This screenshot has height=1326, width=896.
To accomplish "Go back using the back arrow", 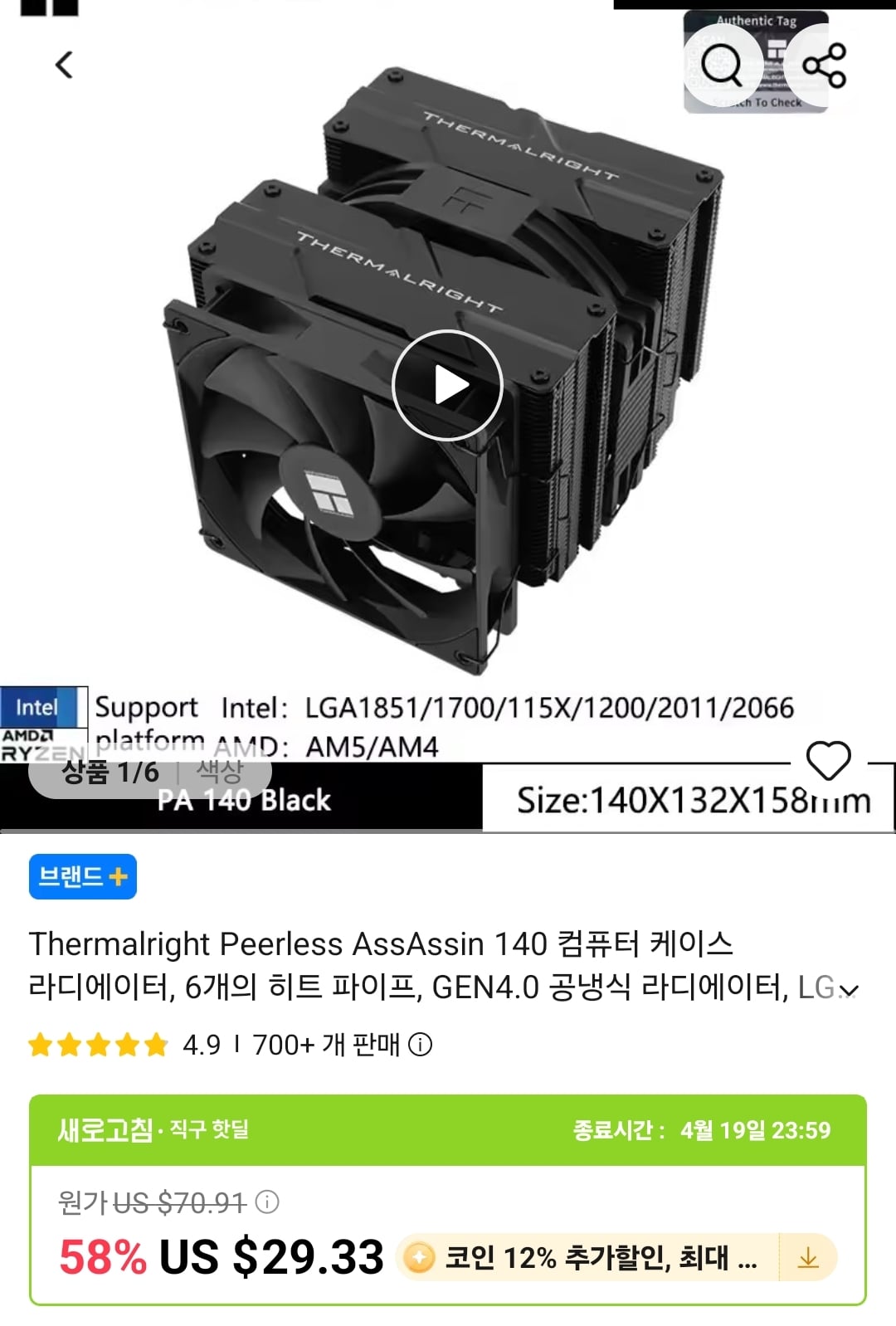I will click(66, 64).
